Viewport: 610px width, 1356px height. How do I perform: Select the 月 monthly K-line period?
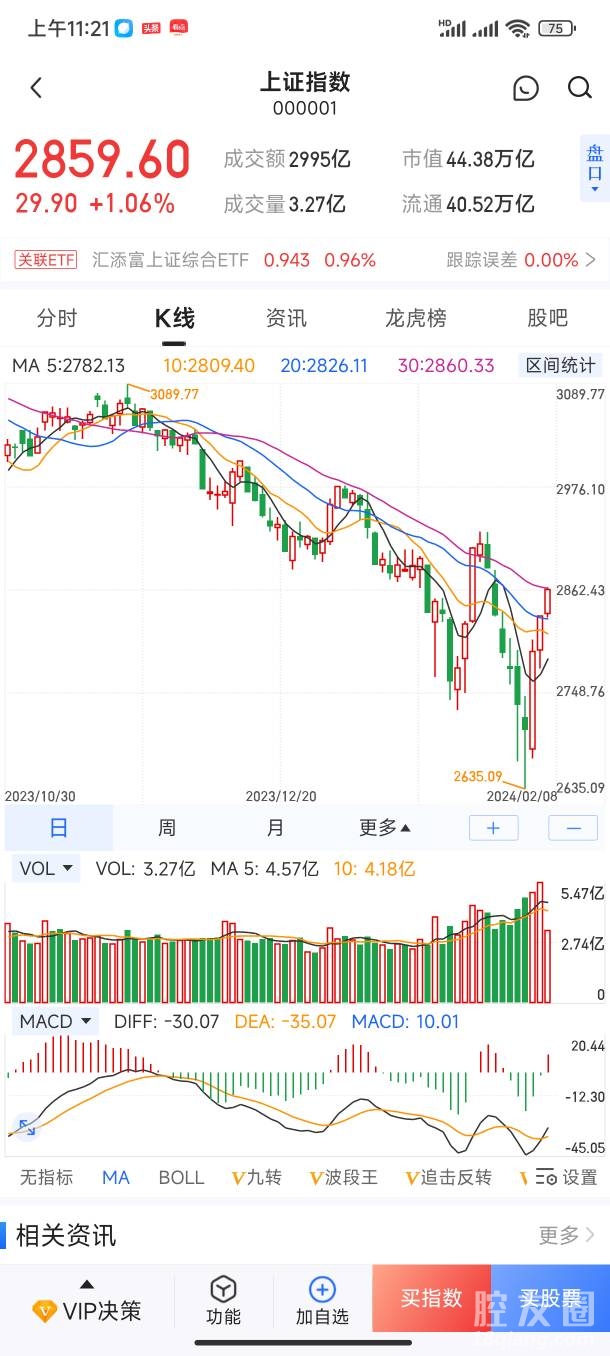click(x=275, y=827)
